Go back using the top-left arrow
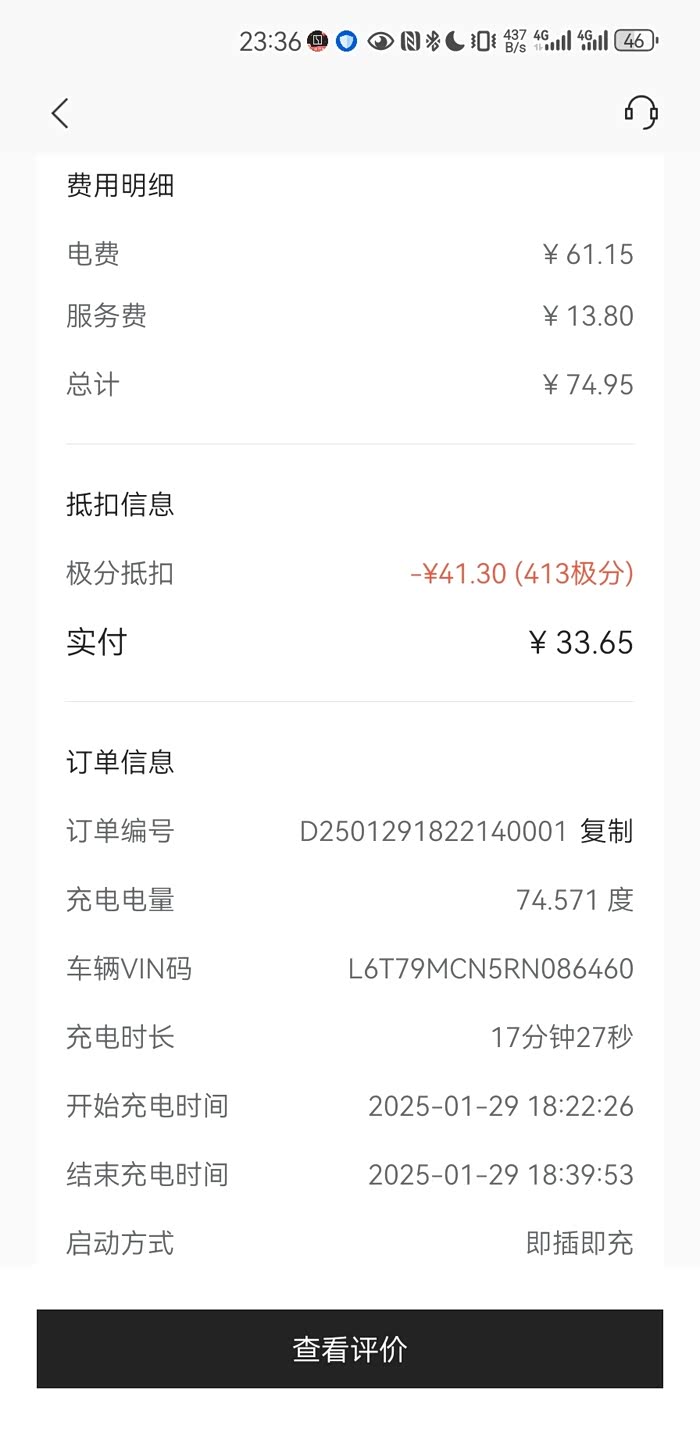This screenshot has width=700, height=1443. [60, 113]
